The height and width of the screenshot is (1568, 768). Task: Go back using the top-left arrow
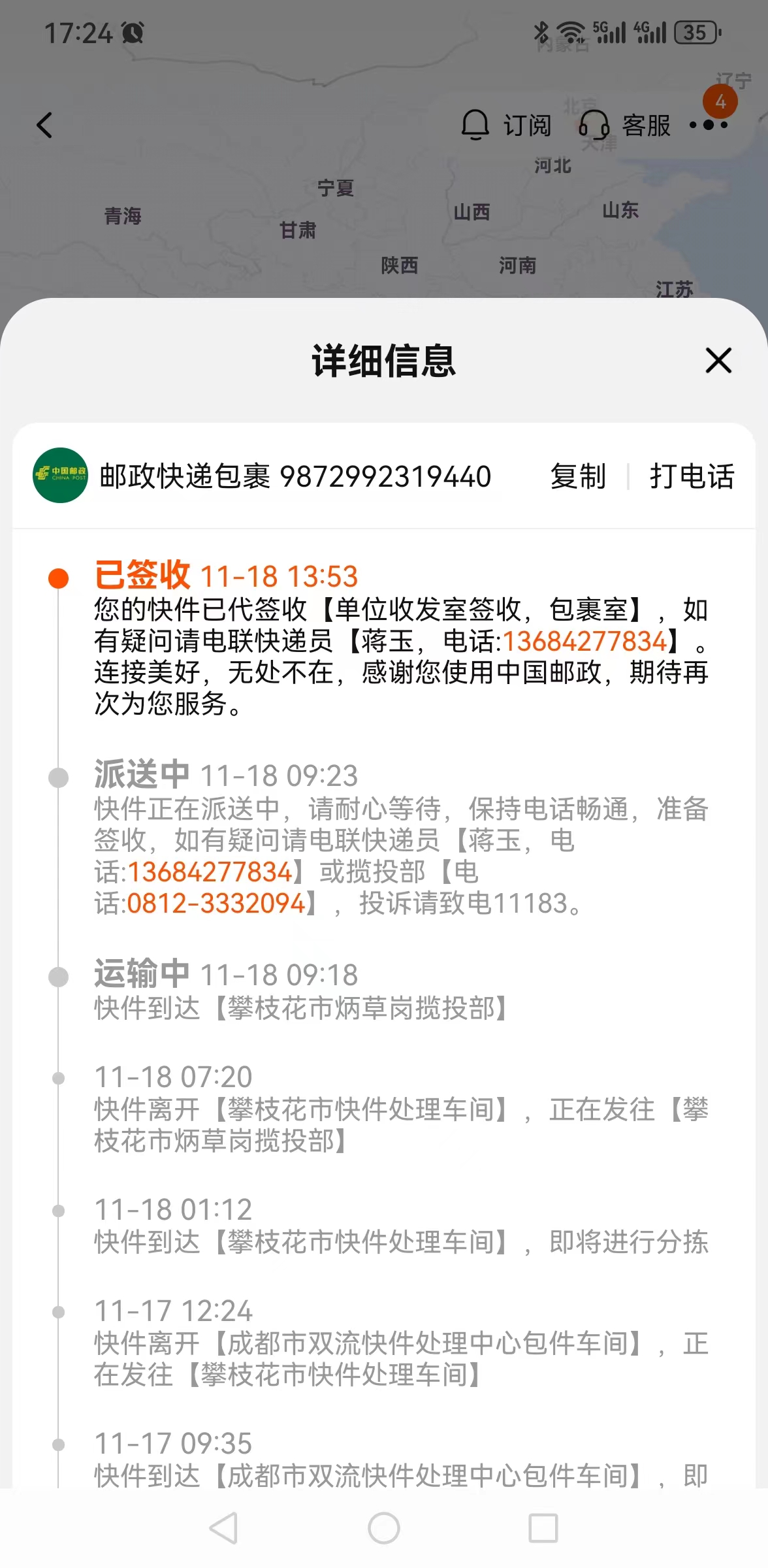[x=44, y=125]
